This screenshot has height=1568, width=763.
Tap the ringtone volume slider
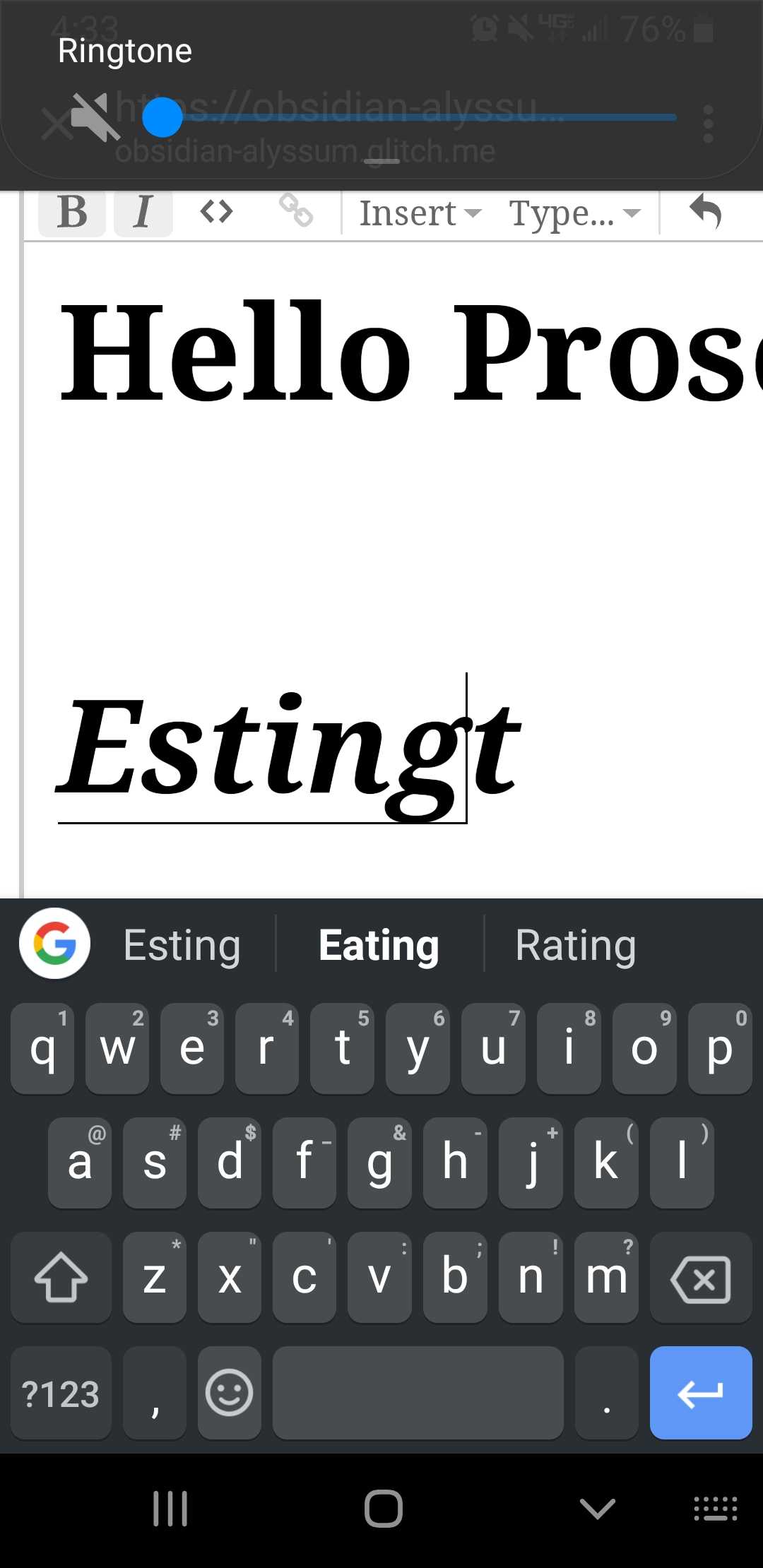coord(424,117)
